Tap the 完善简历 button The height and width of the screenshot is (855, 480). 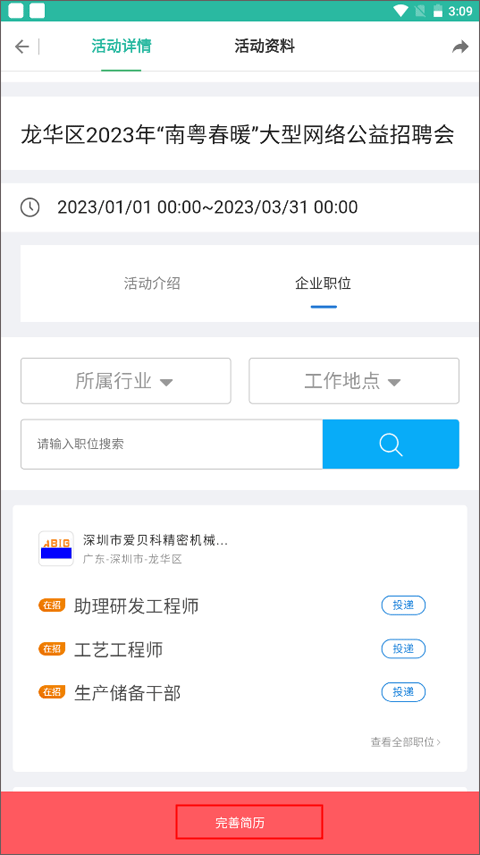[x=249, y=822]
